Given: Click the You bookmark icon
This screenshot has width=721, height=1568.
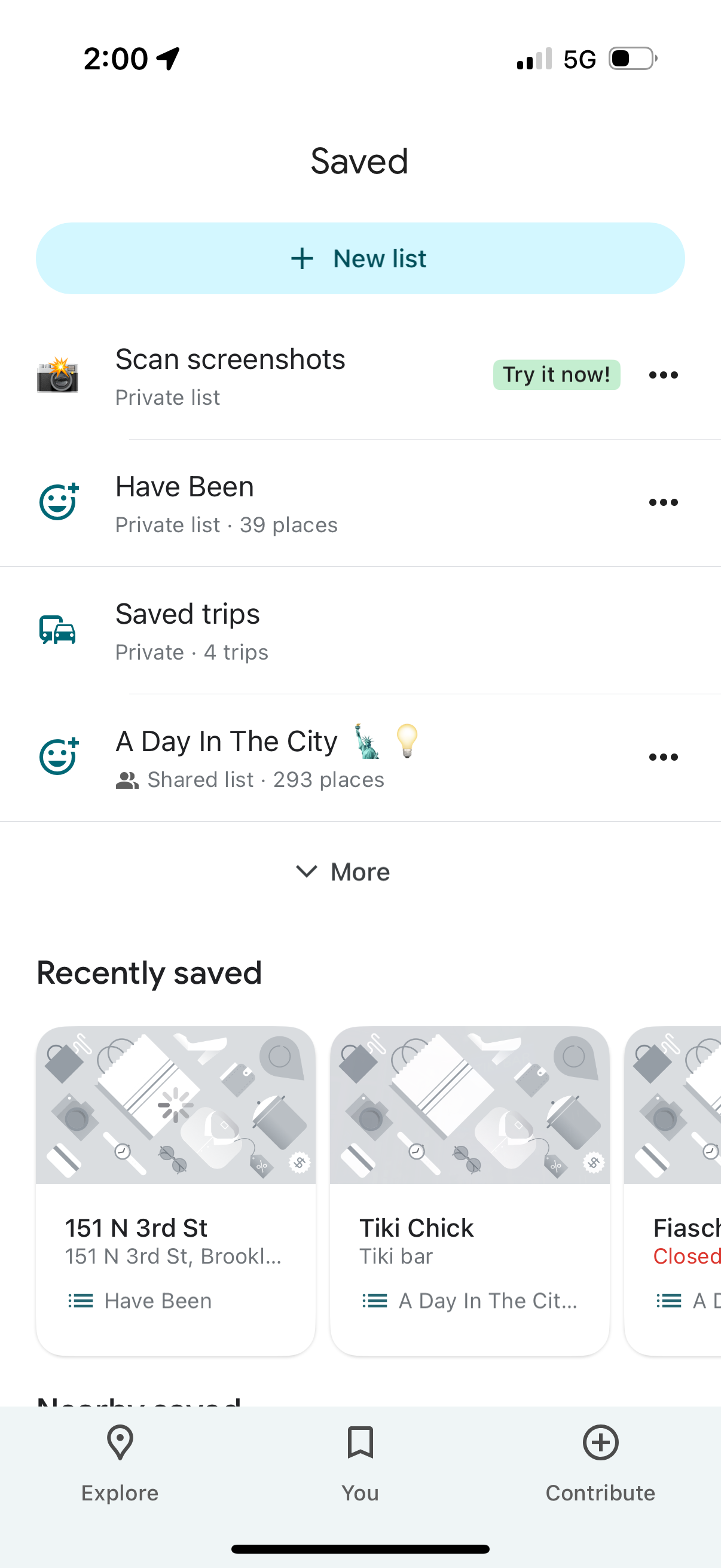Looking at the screenshot, I should coord(360,1442).
